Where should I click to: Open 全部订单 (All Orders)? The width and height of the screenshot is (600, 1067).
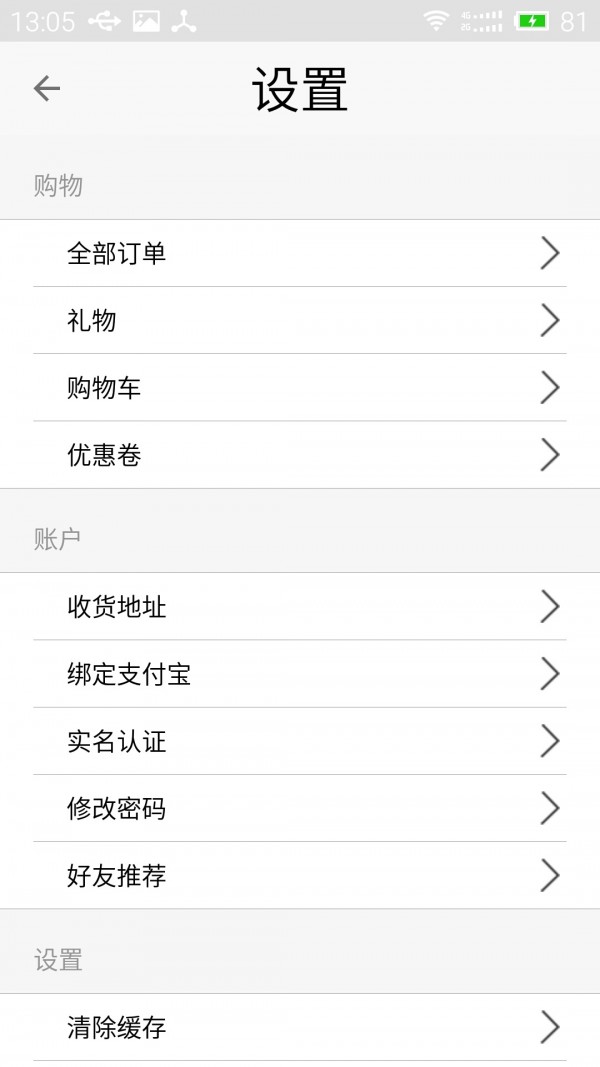300,253
